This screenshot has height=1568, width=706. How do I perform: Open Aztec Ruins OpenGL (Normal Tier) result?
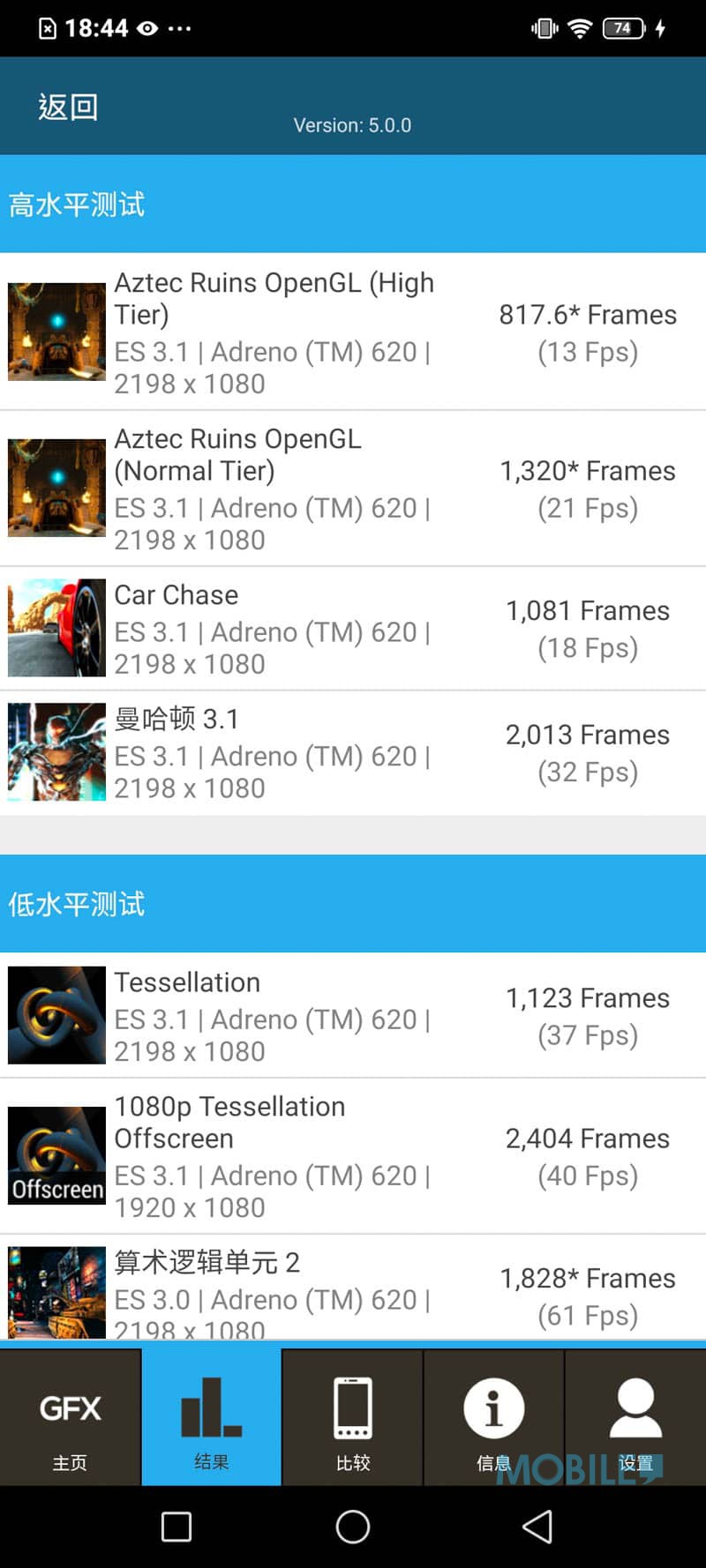click(x=353, y=489)
